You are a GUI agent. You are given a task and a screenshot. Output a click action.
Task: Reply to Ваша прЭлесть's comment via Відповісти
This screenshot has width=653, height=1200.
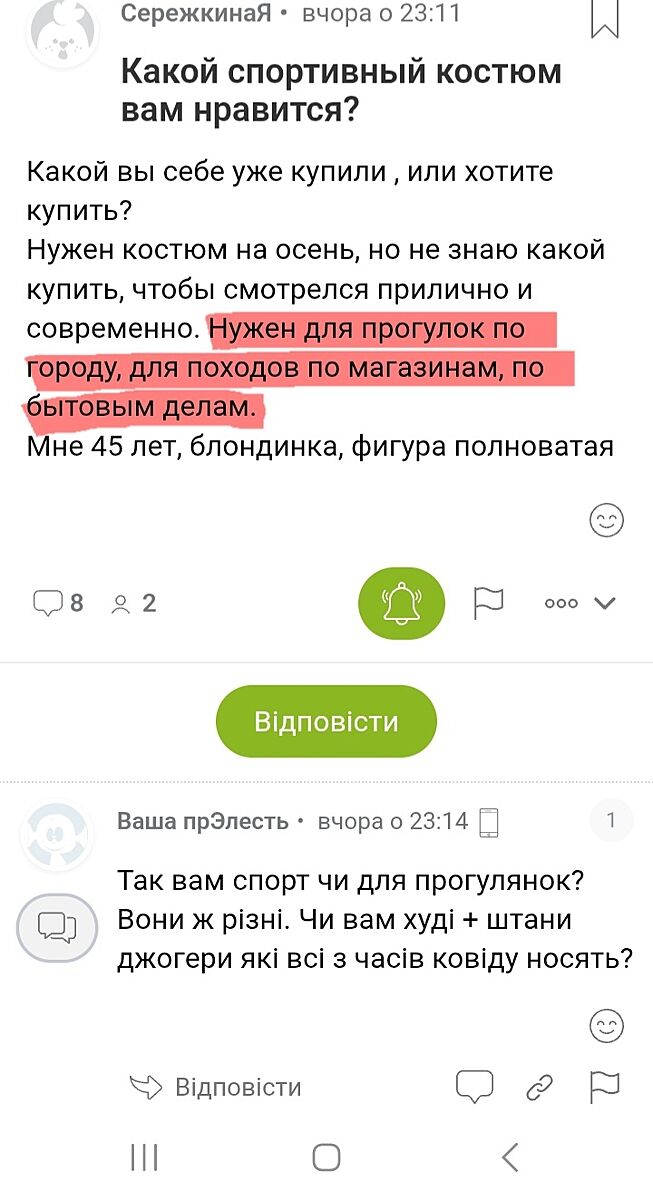[x=217, y=1087]
